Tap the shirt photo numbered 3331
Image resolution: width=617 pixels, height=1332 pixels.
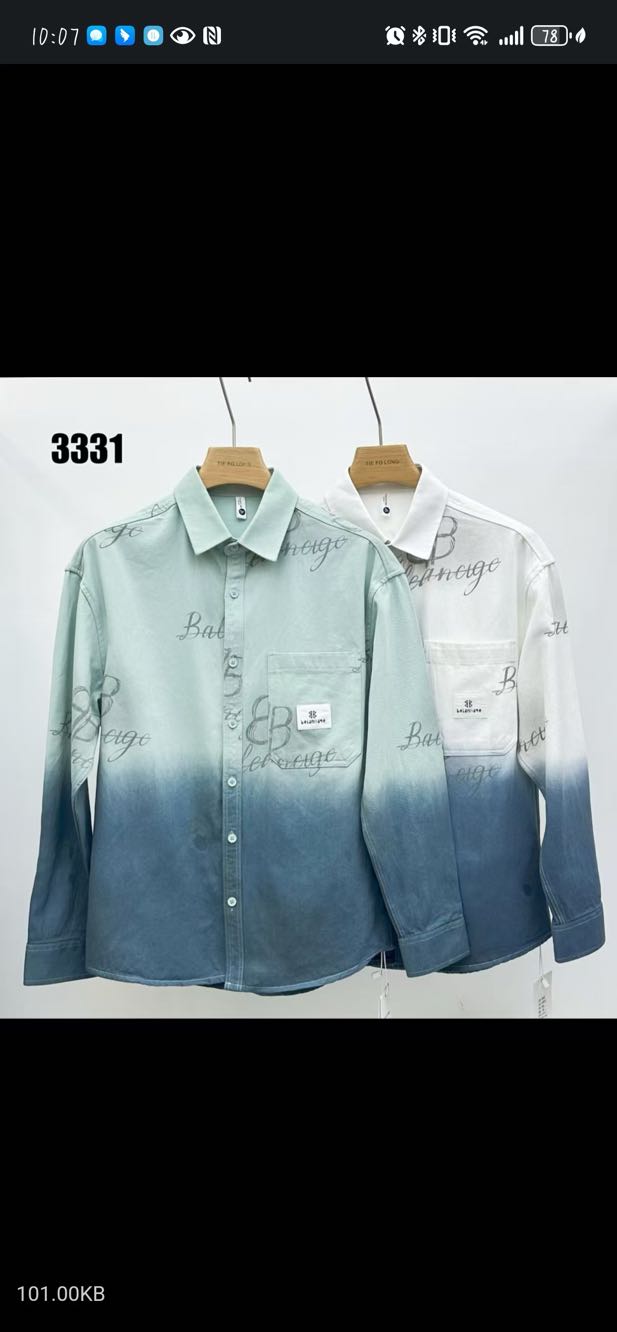tap(308, 697)
